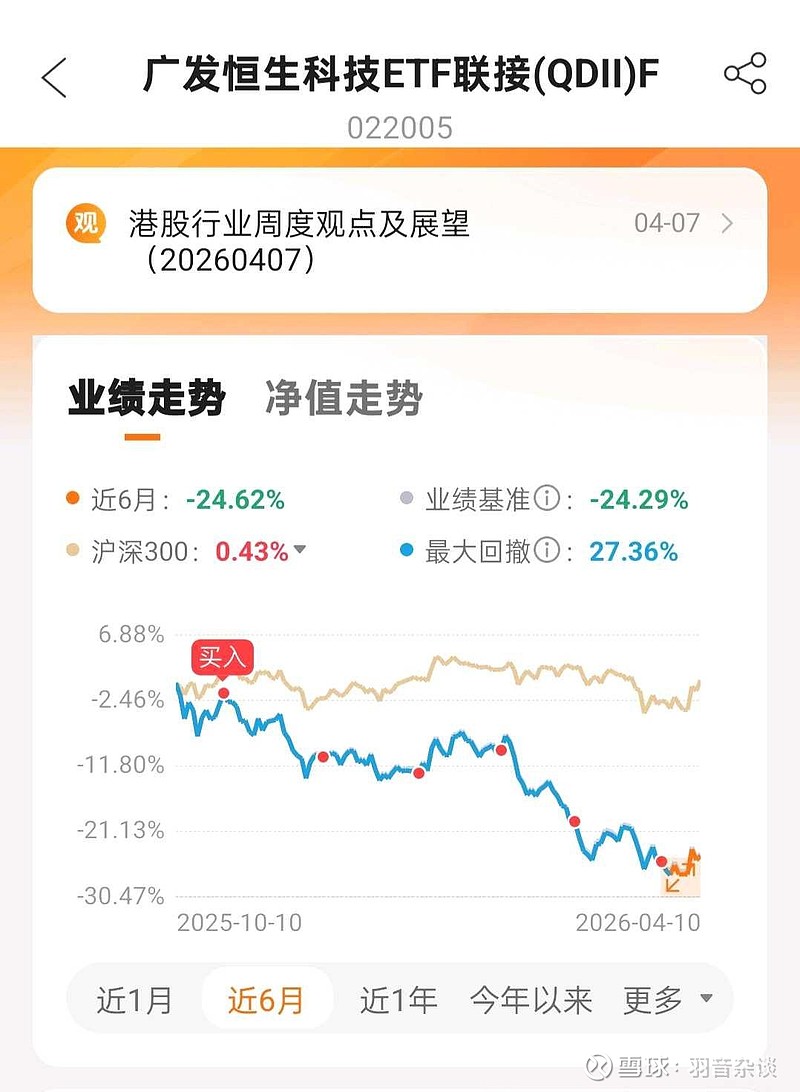Select the first red buy dot on chart
Viewport: 800px width, 1092px height.
pyautogui.click(x=224, y=690)
